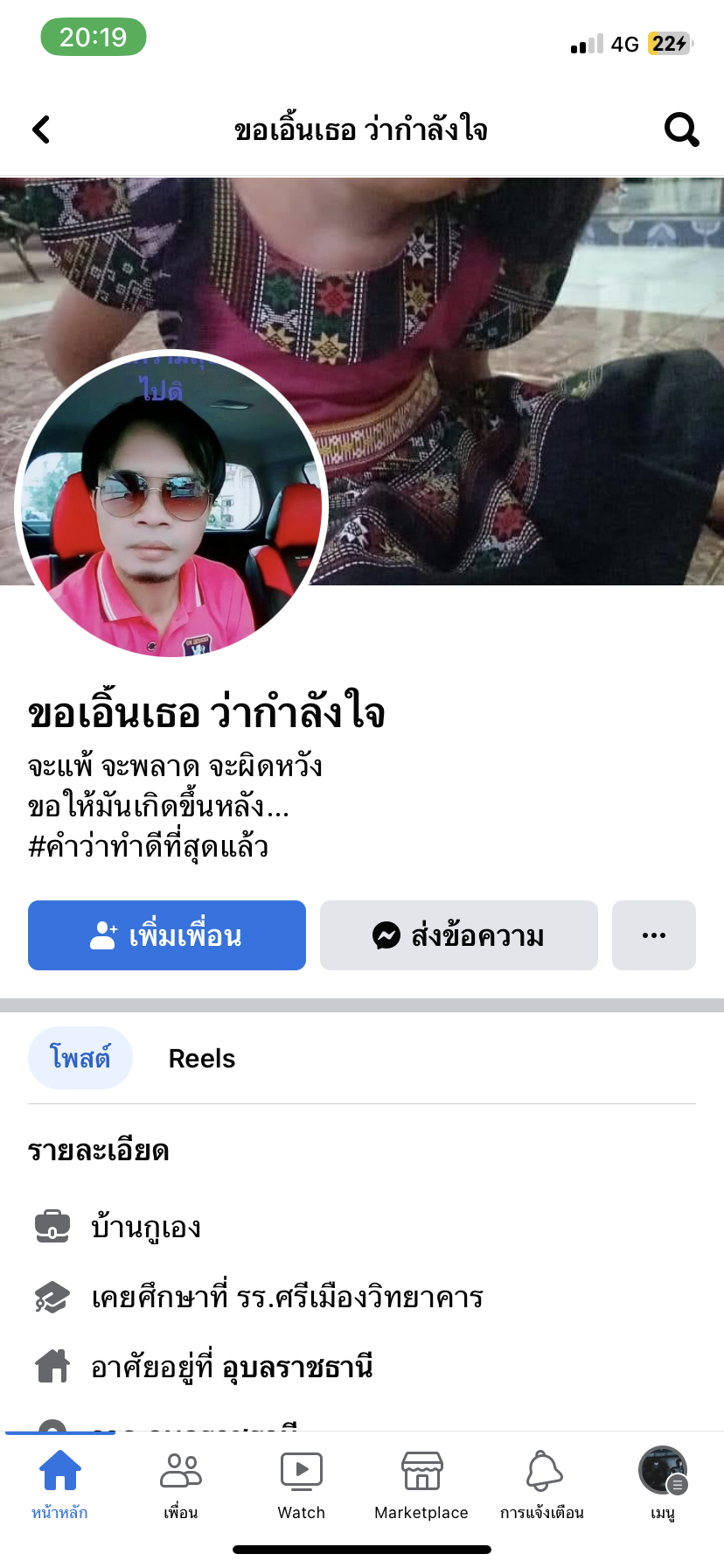
Task: Switch to the Watch tab
Action: pyautogui.click(x=301, y=1482)
